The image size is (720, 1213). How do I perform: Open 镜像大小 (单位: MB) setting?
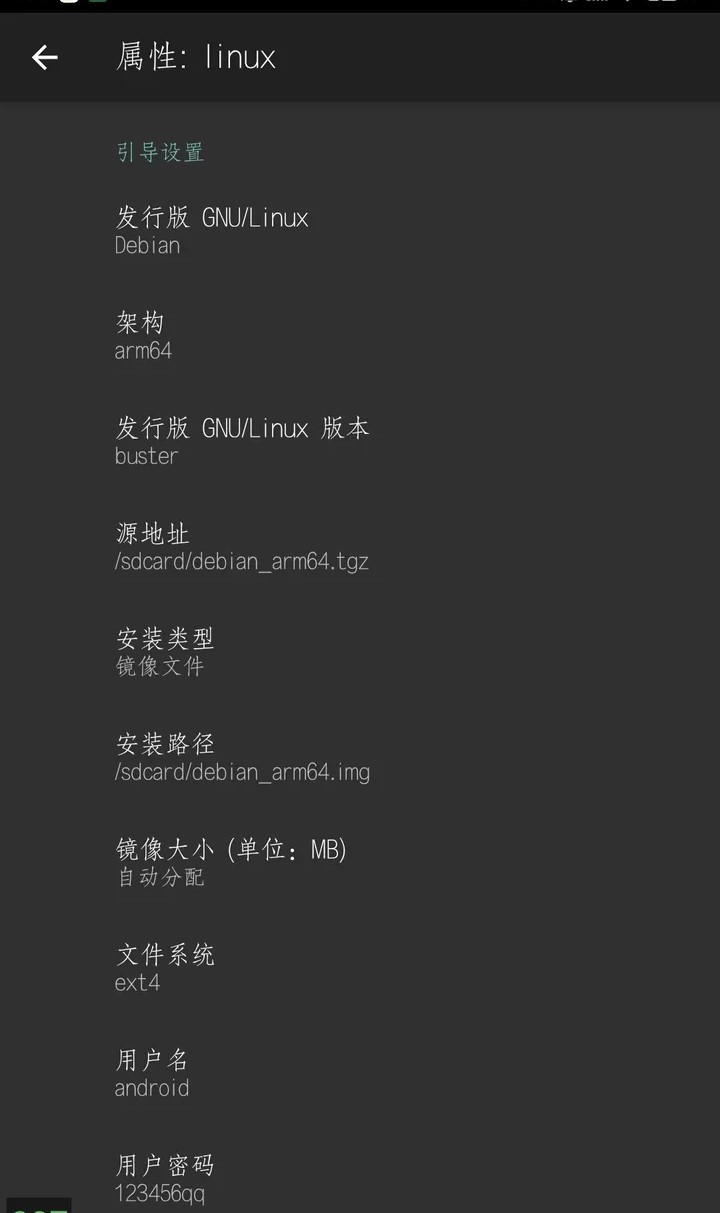tap(360, 863)
